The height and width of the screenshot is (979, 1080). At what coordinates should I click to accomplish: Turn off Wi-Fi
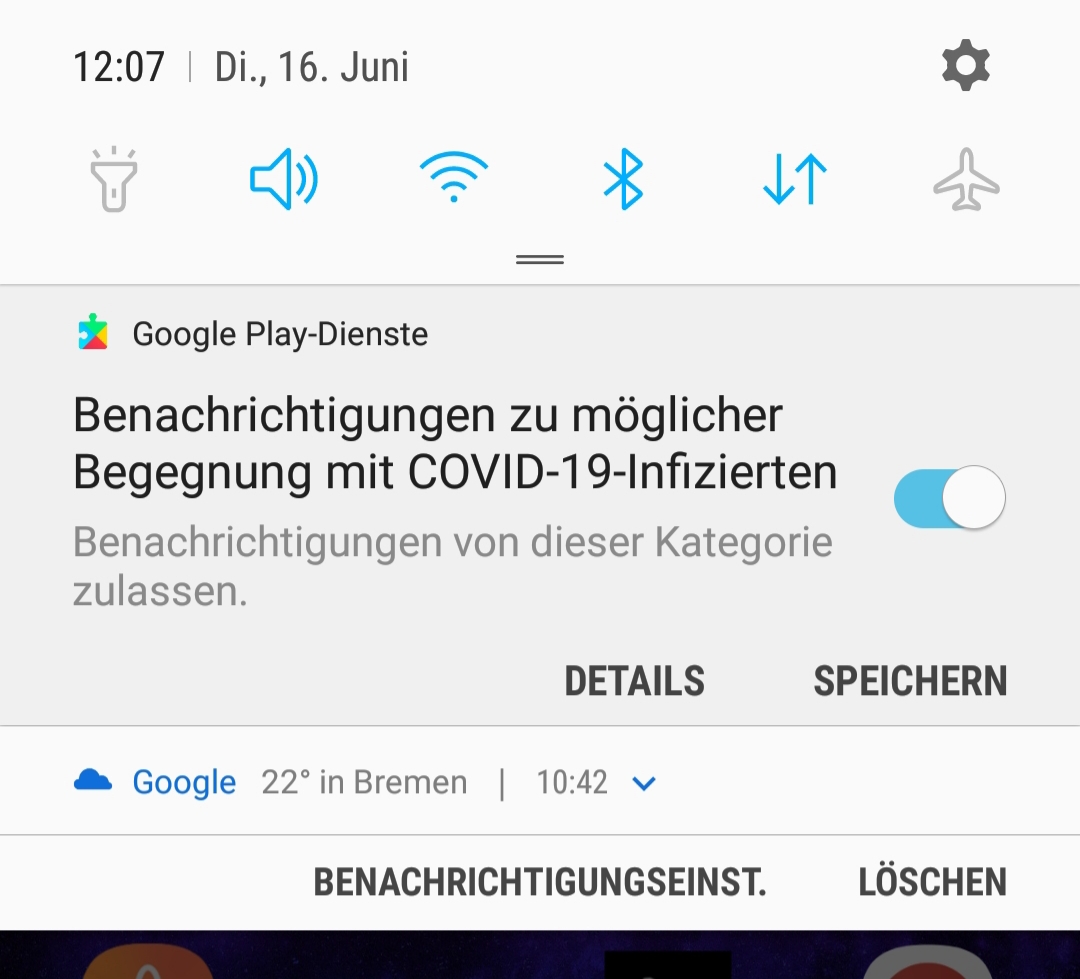[x=453, y=180]
